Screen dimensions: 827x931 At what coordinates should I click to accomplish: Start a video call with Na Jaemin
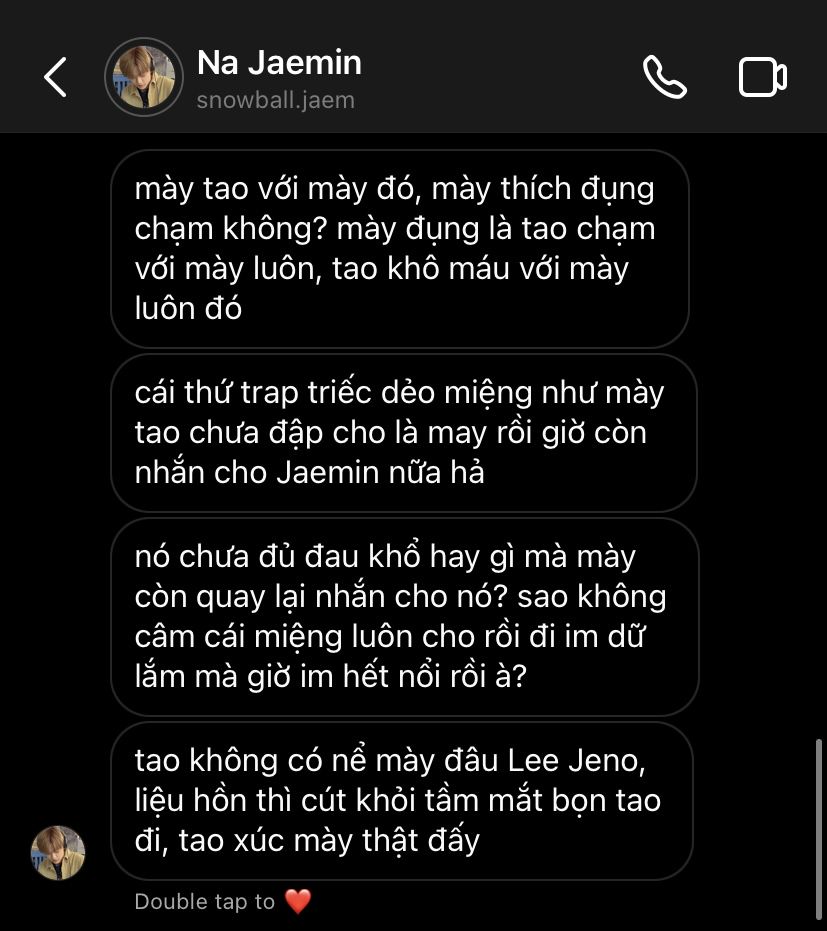click(762, 77)
